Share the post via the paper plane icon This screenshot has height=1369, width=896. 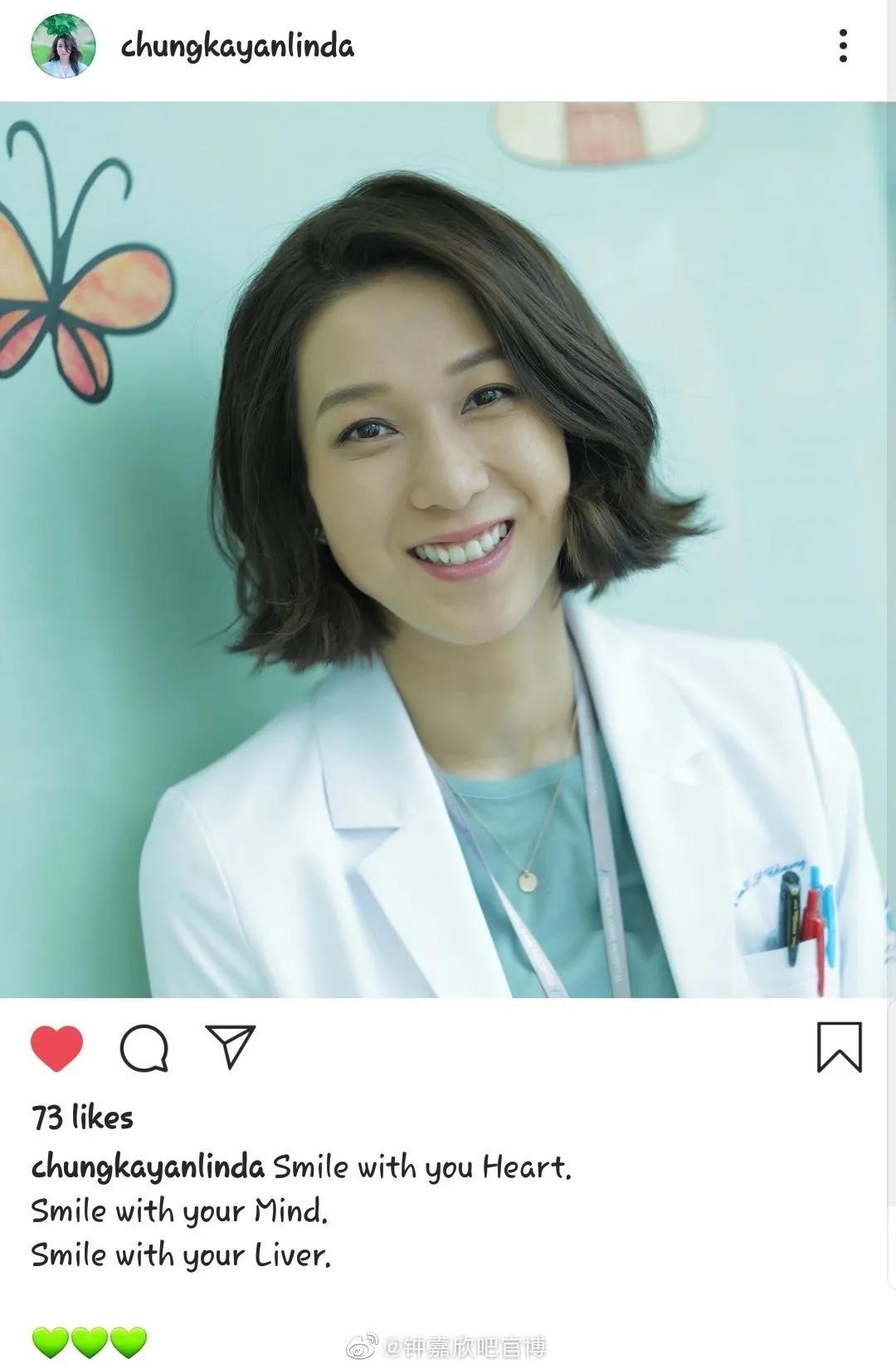click(x=230, y=1047)
